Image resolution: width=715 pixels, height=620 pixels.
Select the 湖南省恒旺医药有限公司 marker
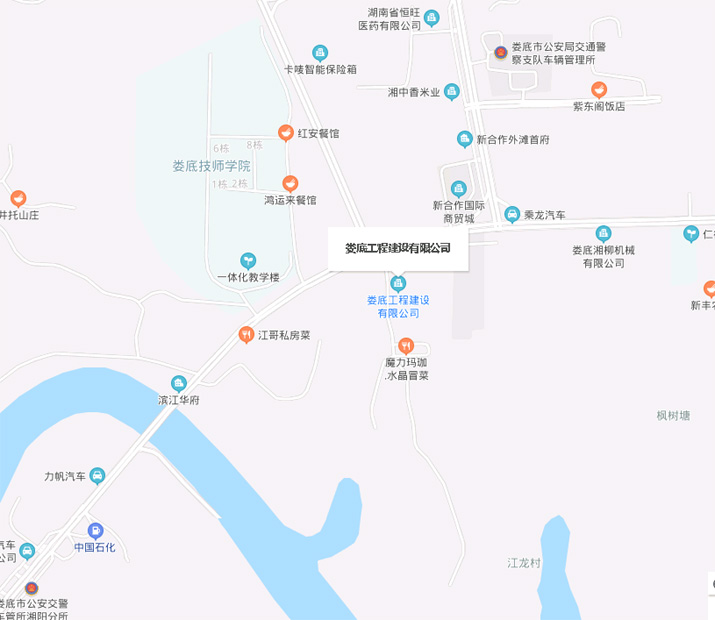431,18
